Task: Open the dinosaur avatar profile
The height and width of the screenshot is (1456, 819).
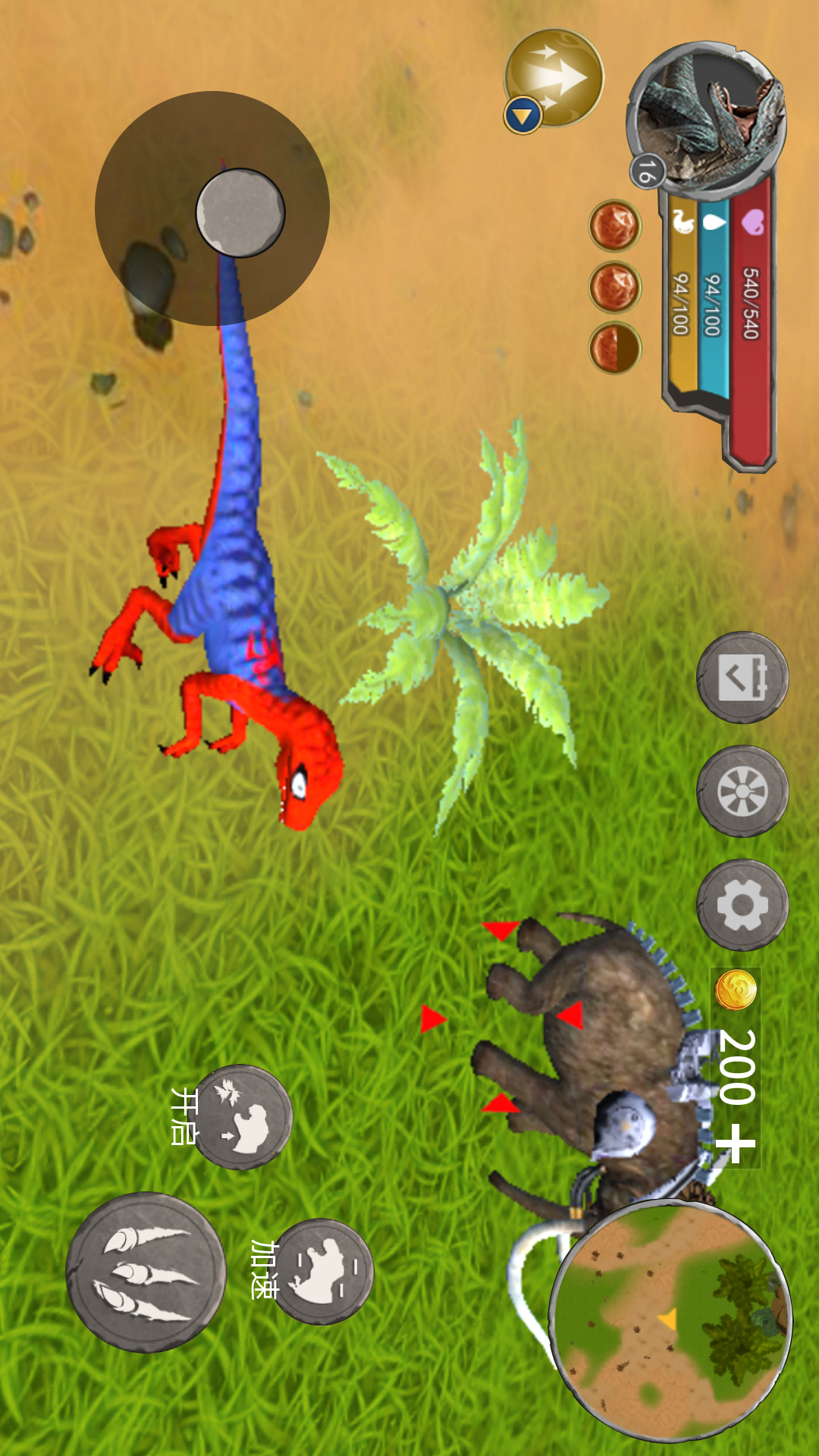Action: point(707,118)
